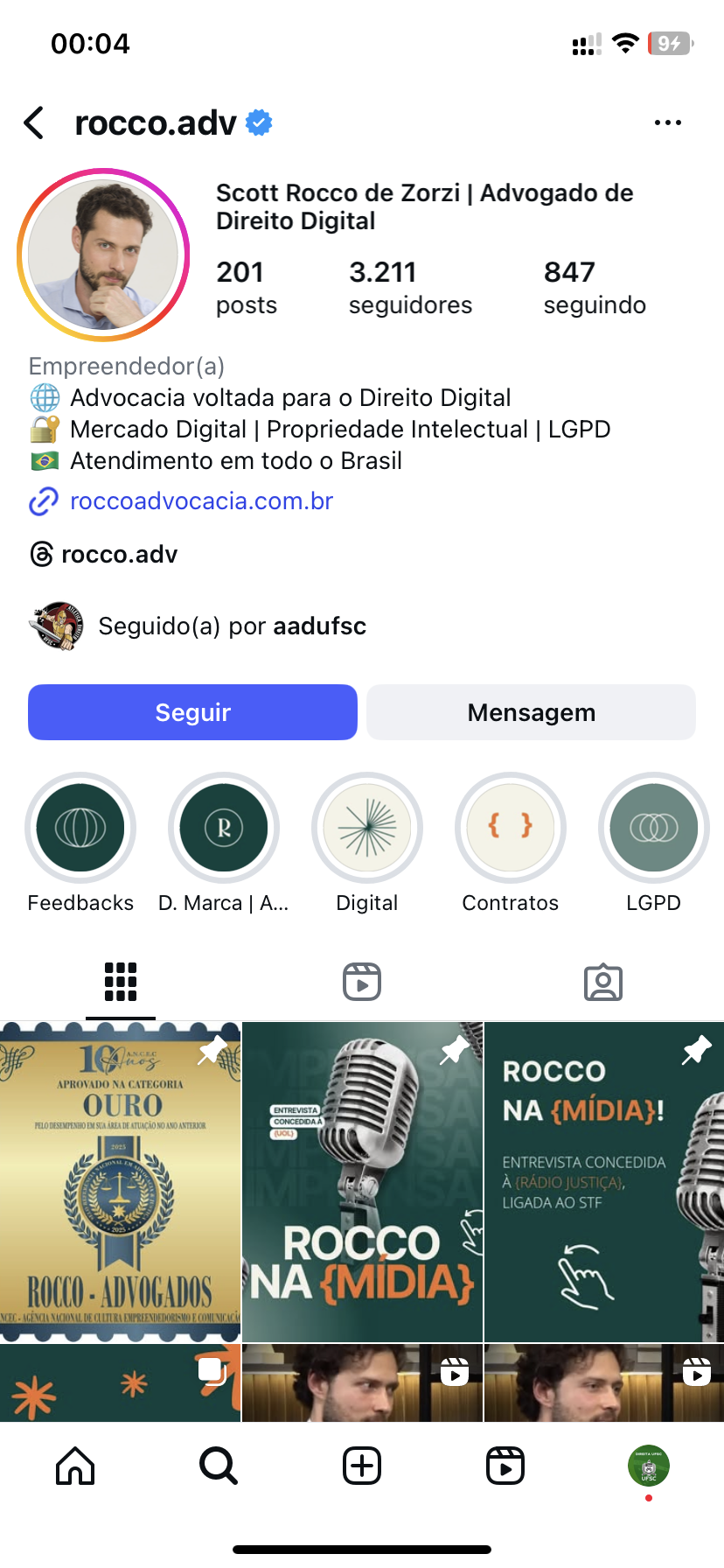Open the roccoadvocacia.com.br link

(201, 501)
